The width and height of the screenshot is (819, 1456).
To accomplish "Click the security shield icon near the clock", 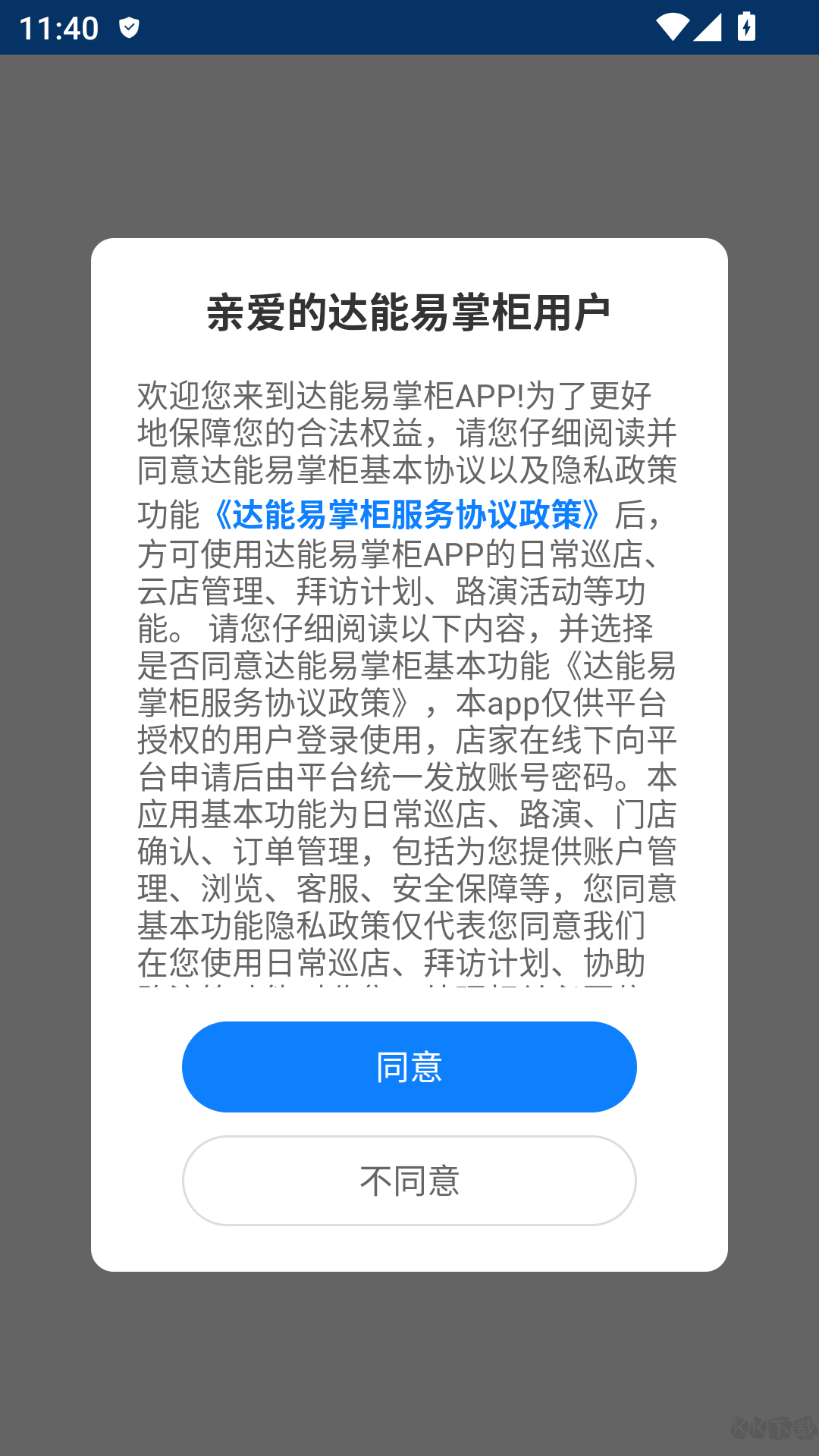I will coord(130,27).
